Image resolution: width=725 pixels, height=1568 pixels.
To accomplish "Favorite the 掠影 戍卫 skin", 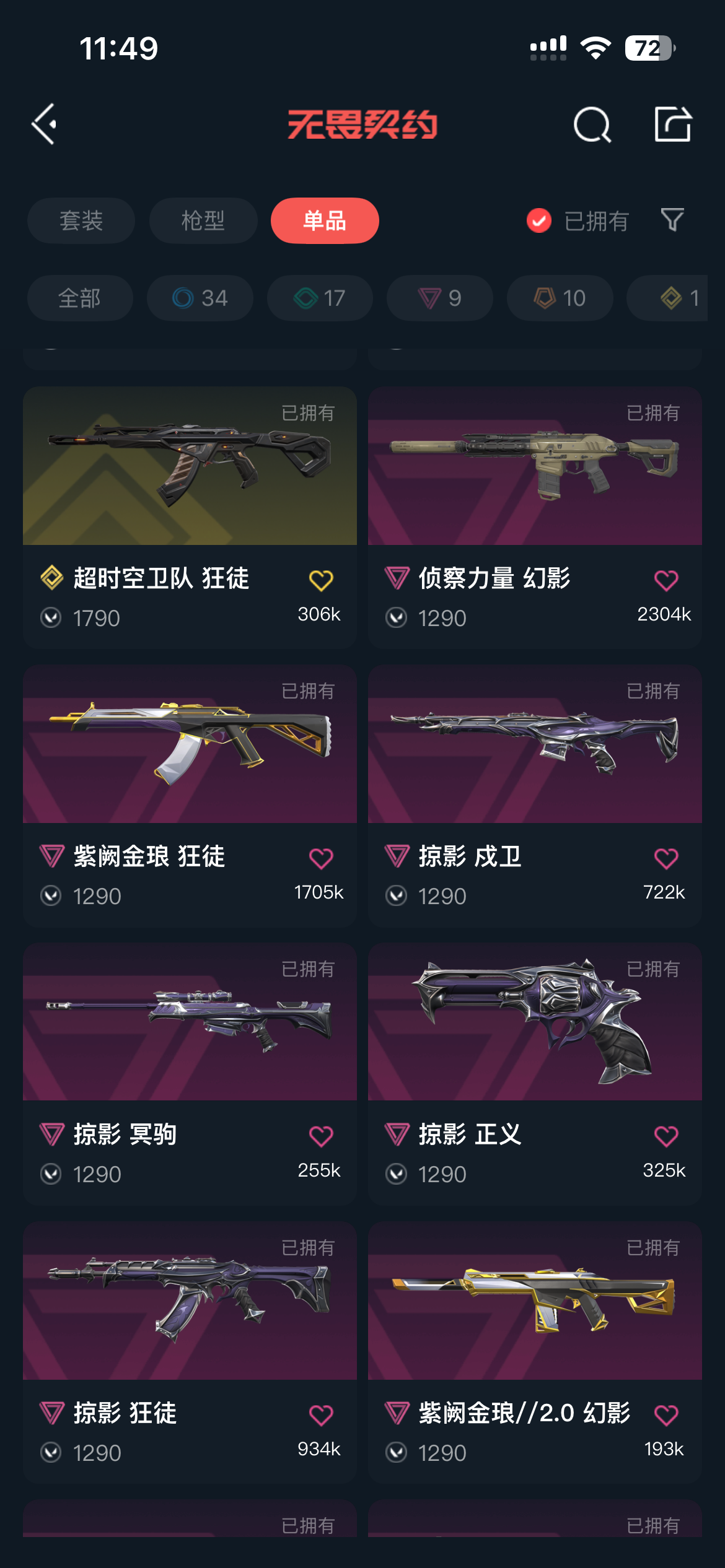I will [x=666, y=859].
